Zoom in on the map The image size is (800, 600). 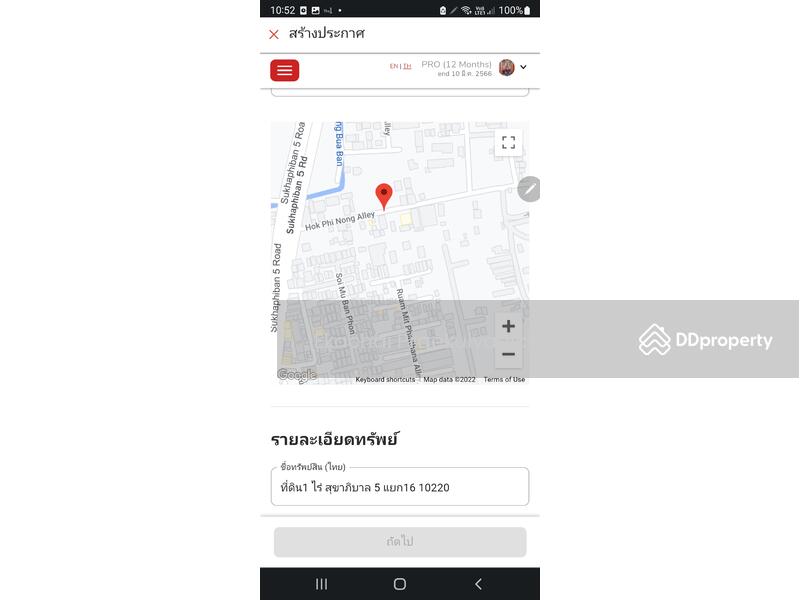[508, 326]
